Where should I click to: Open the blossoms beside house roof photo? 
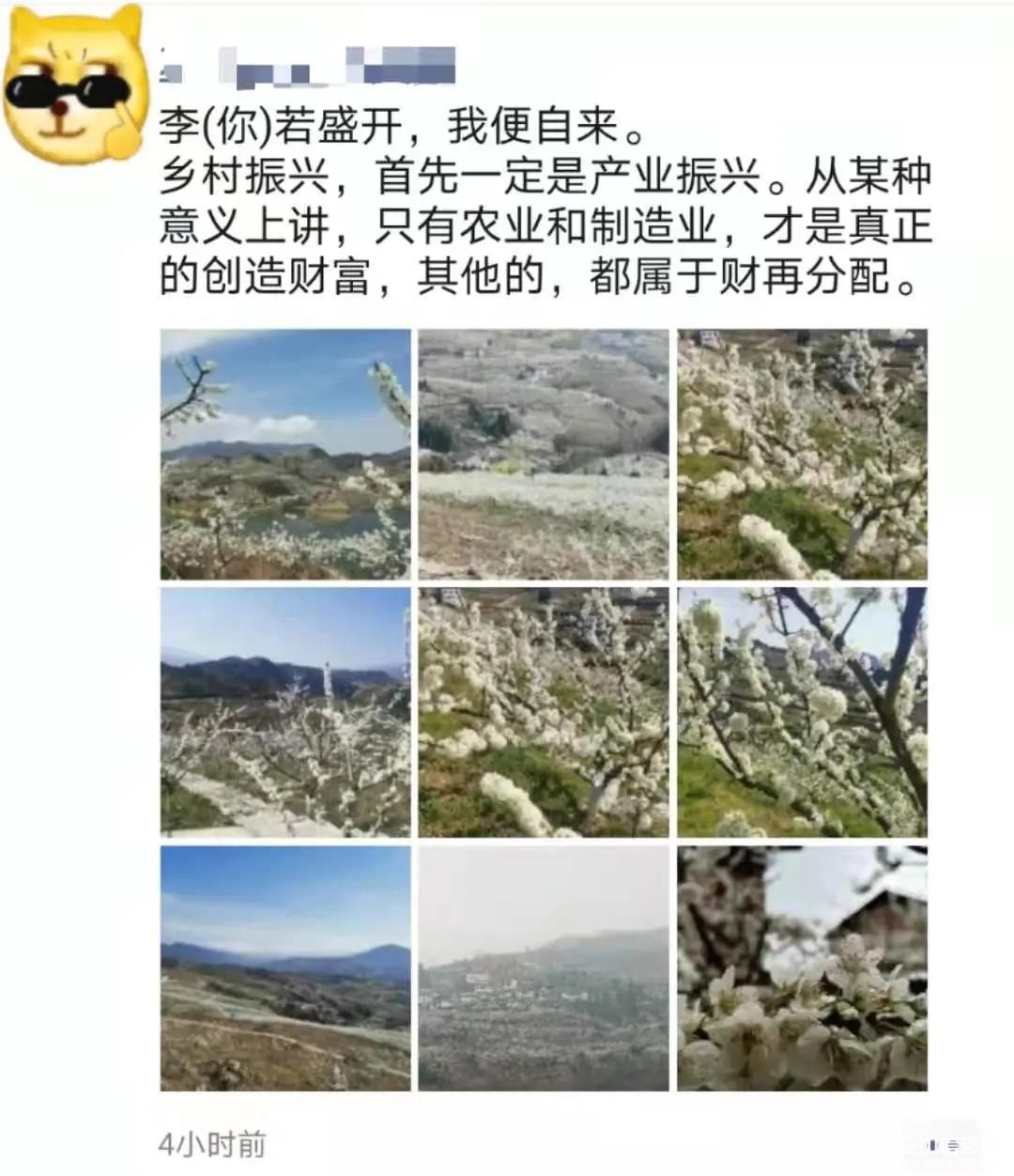(802, 968)
